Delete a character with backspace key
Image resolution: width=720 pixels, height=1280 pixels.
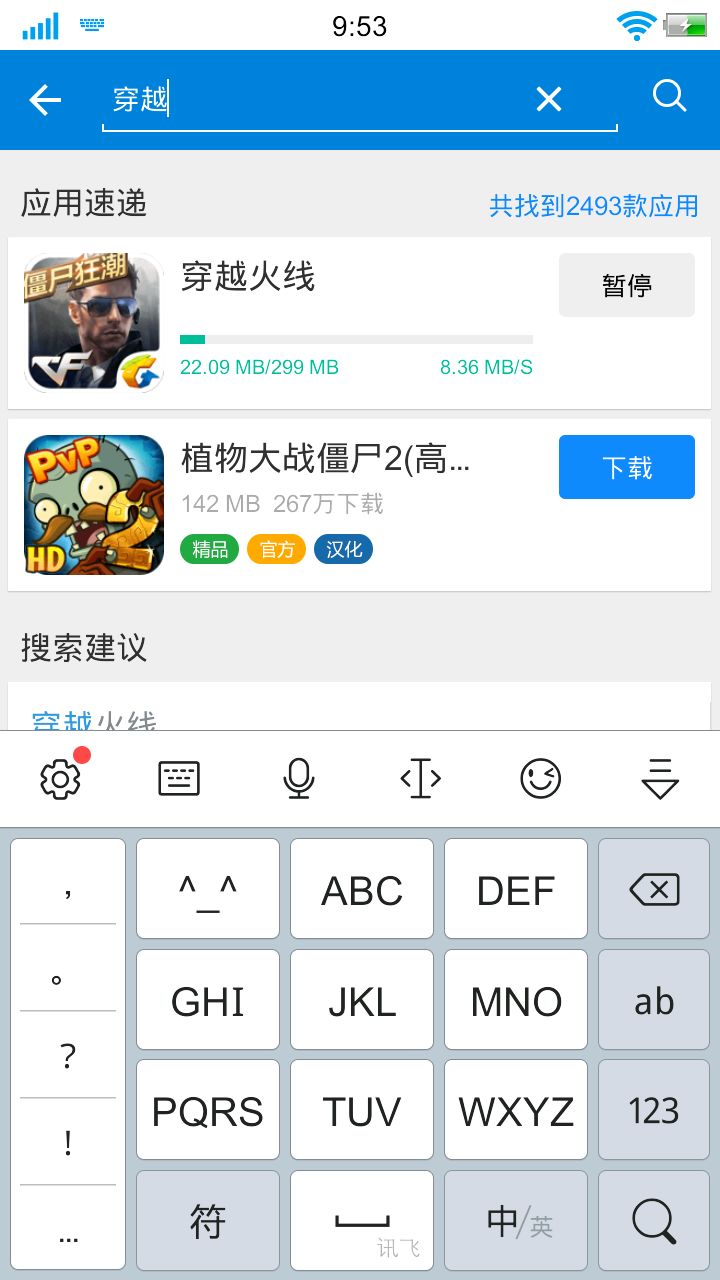[654, 890]
